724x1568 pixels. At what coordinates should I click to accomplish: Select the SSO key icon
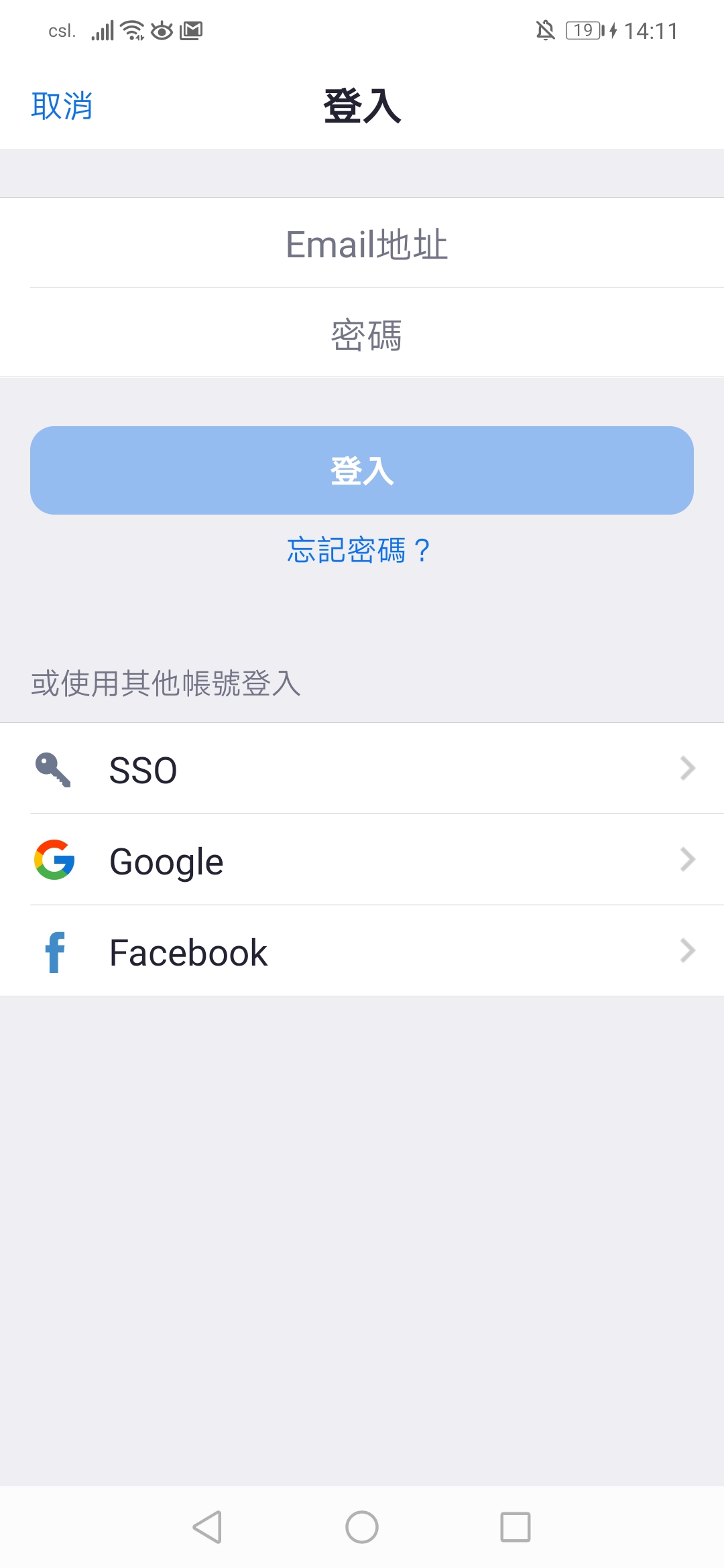coord(54,769)
